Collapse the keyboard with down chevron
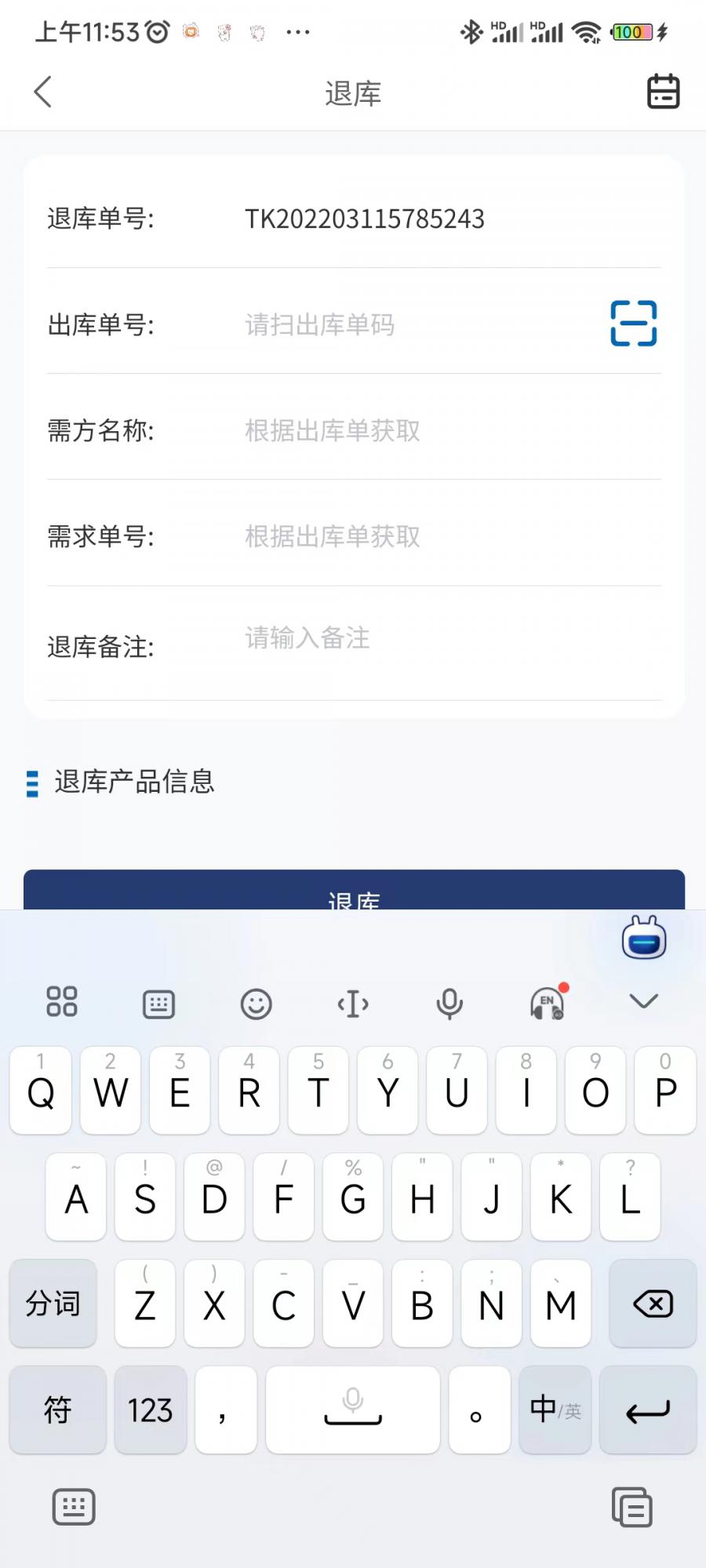Viewport: 706px width, 1568px height. point(643,1002)
